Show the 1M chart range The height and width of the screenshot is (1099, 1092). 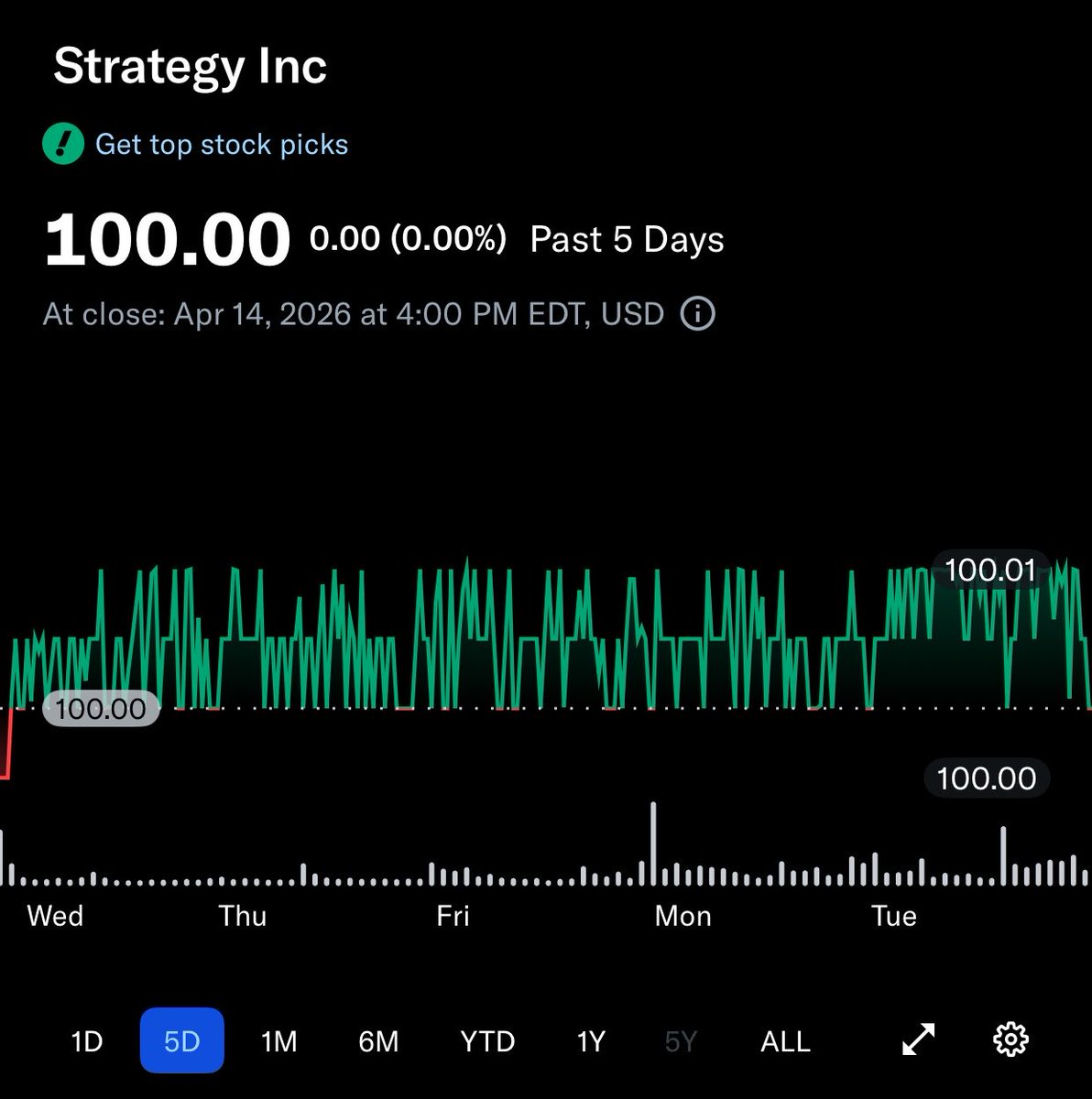coord(278,1041)
